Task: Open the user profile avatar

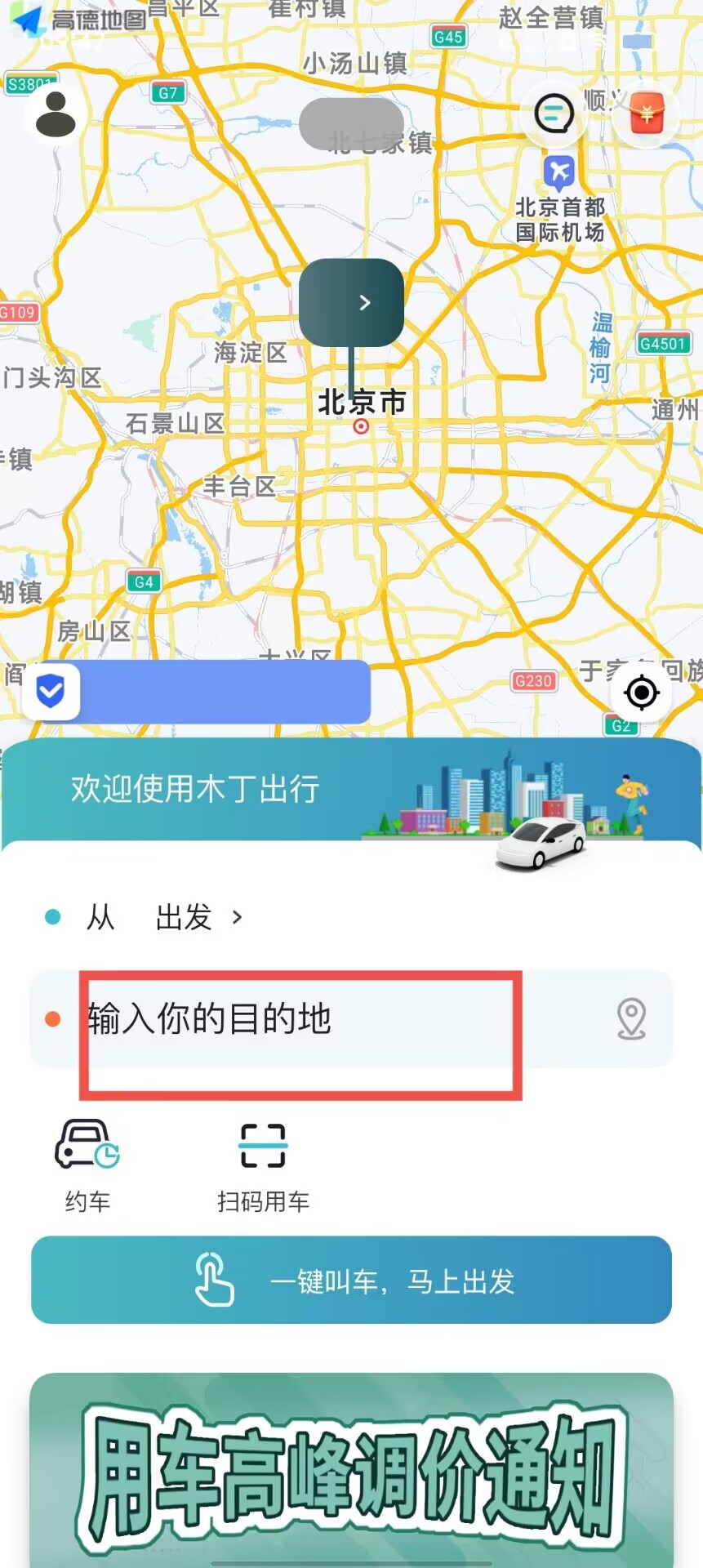Action: pos(56,115)
